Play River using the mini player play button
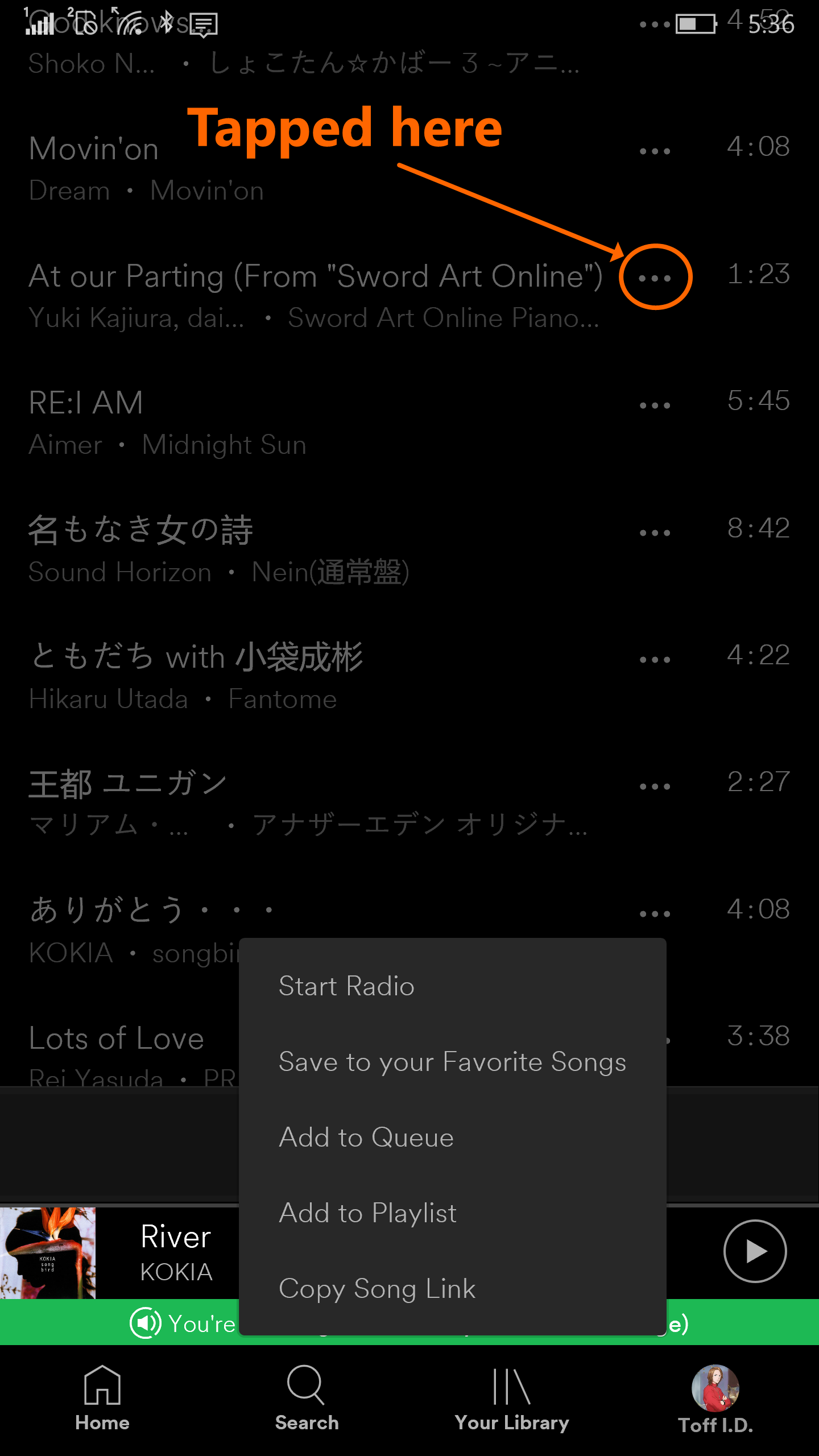 [754, 1251]
